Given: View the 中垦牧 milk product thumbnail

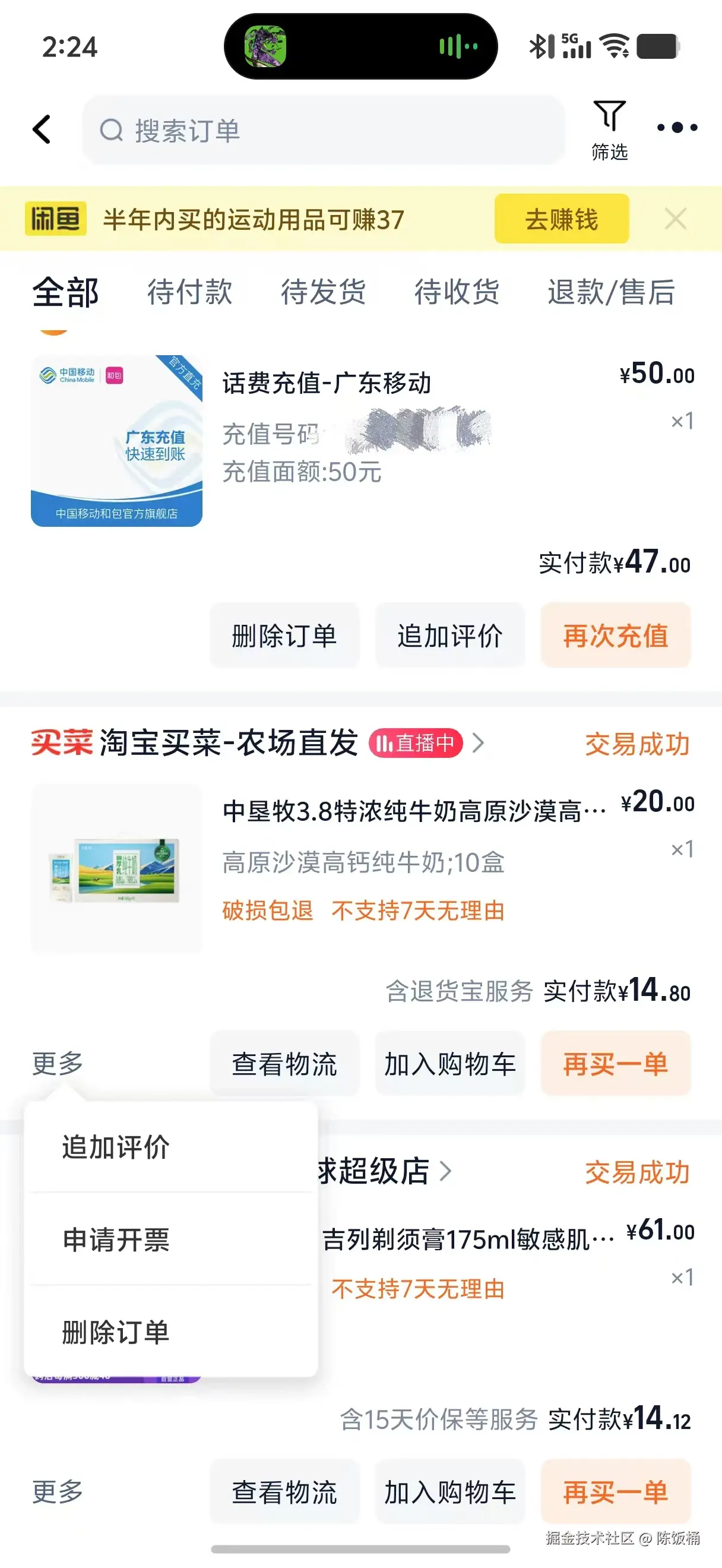Looking at the screenshot, I should [116, 867].
